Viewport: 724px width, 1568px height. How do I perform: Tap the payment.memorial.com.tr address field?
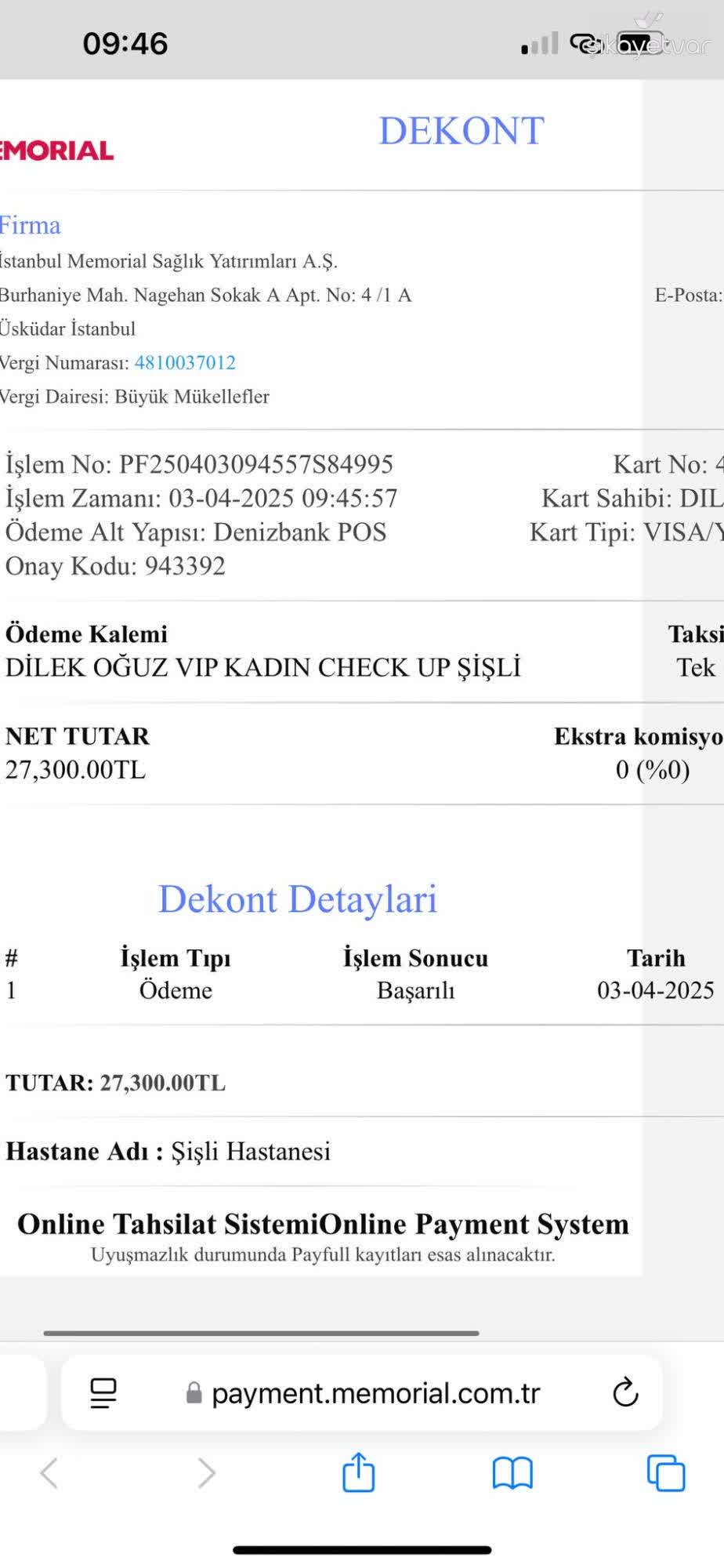(x=362, y=1393)
